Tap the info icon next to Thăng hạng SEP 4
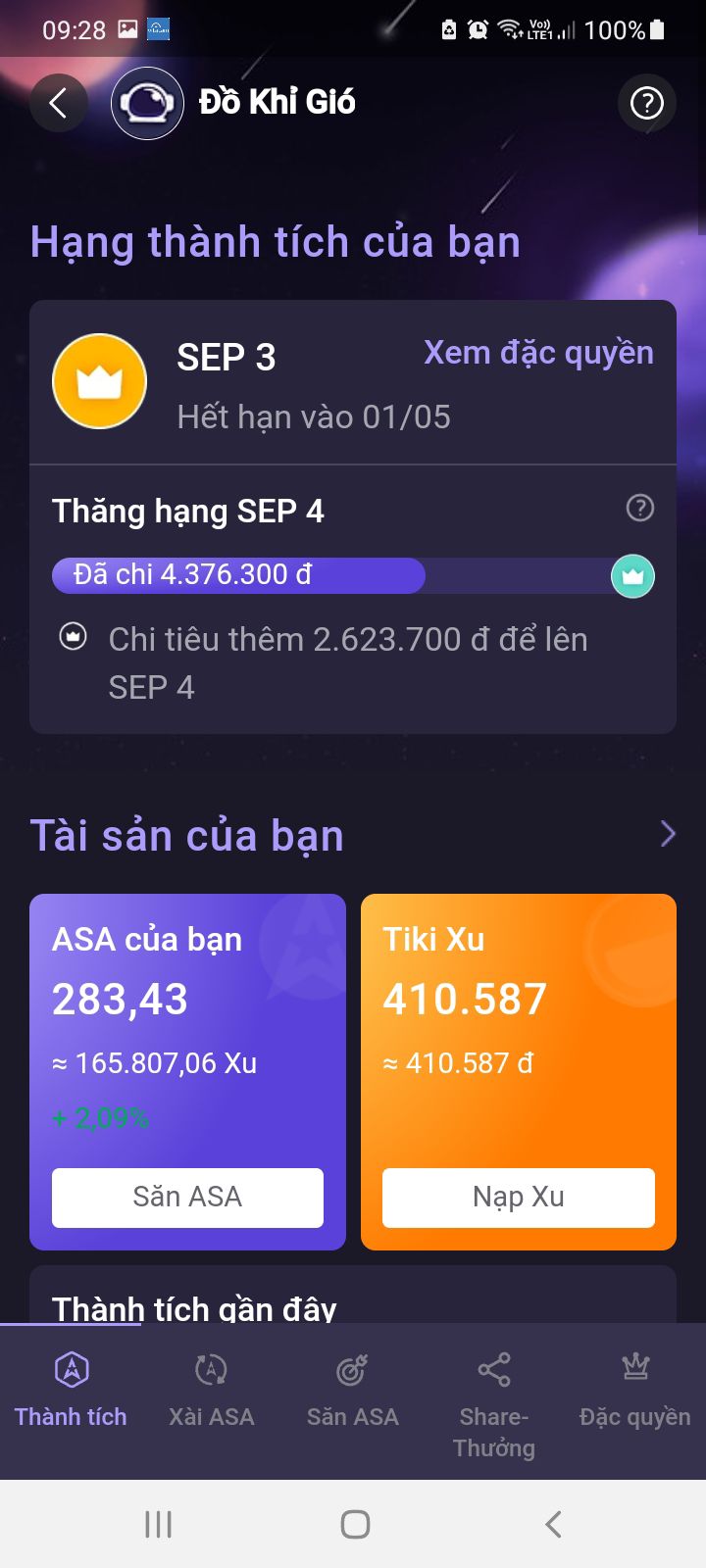This screenshot has width=706, height=1568. (x=638, y=509)
